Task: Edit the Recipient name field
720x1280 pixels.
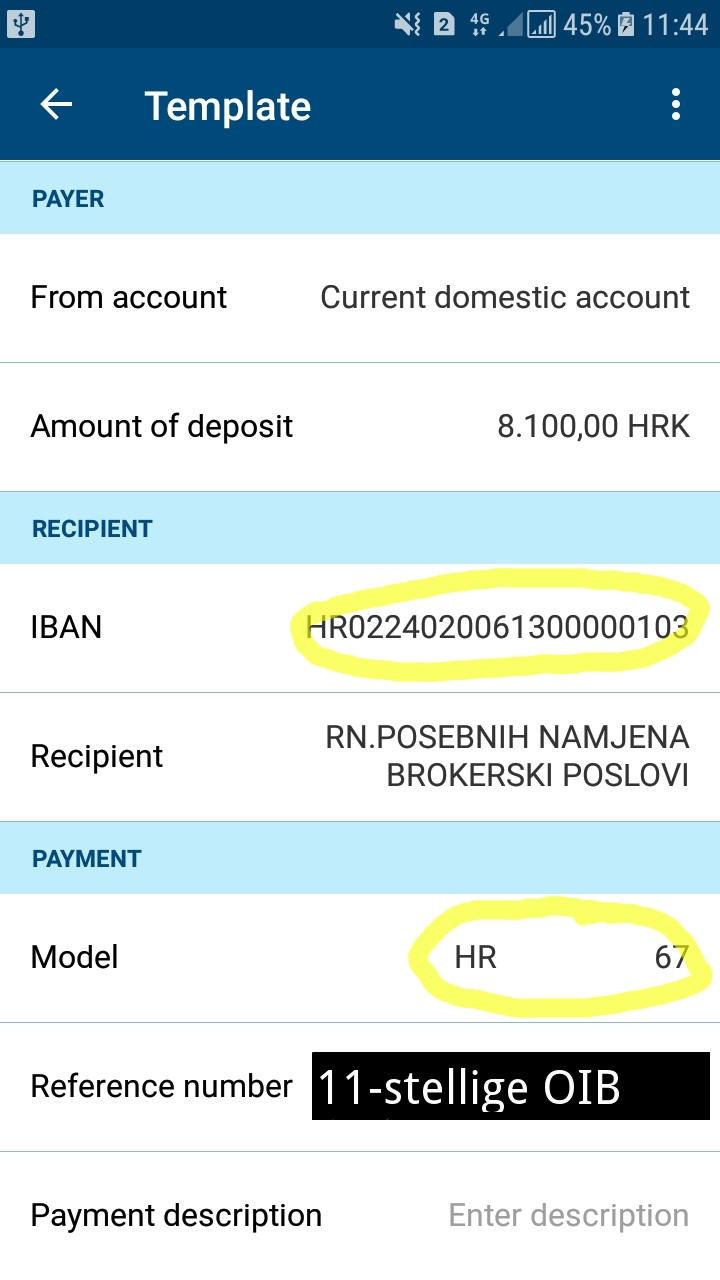Action: [507, 756]
